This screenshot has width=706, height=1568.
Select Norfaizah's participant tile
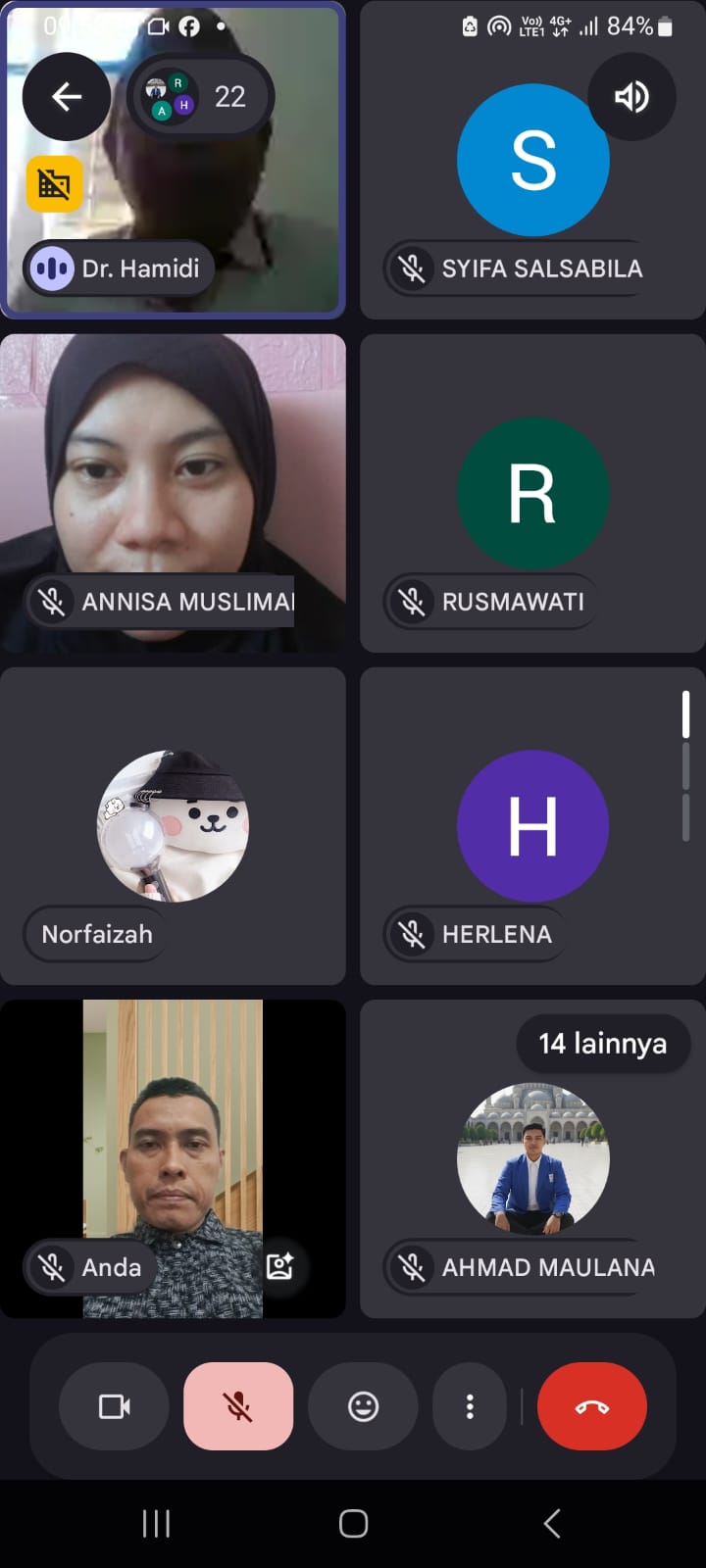tap(173, 826)
